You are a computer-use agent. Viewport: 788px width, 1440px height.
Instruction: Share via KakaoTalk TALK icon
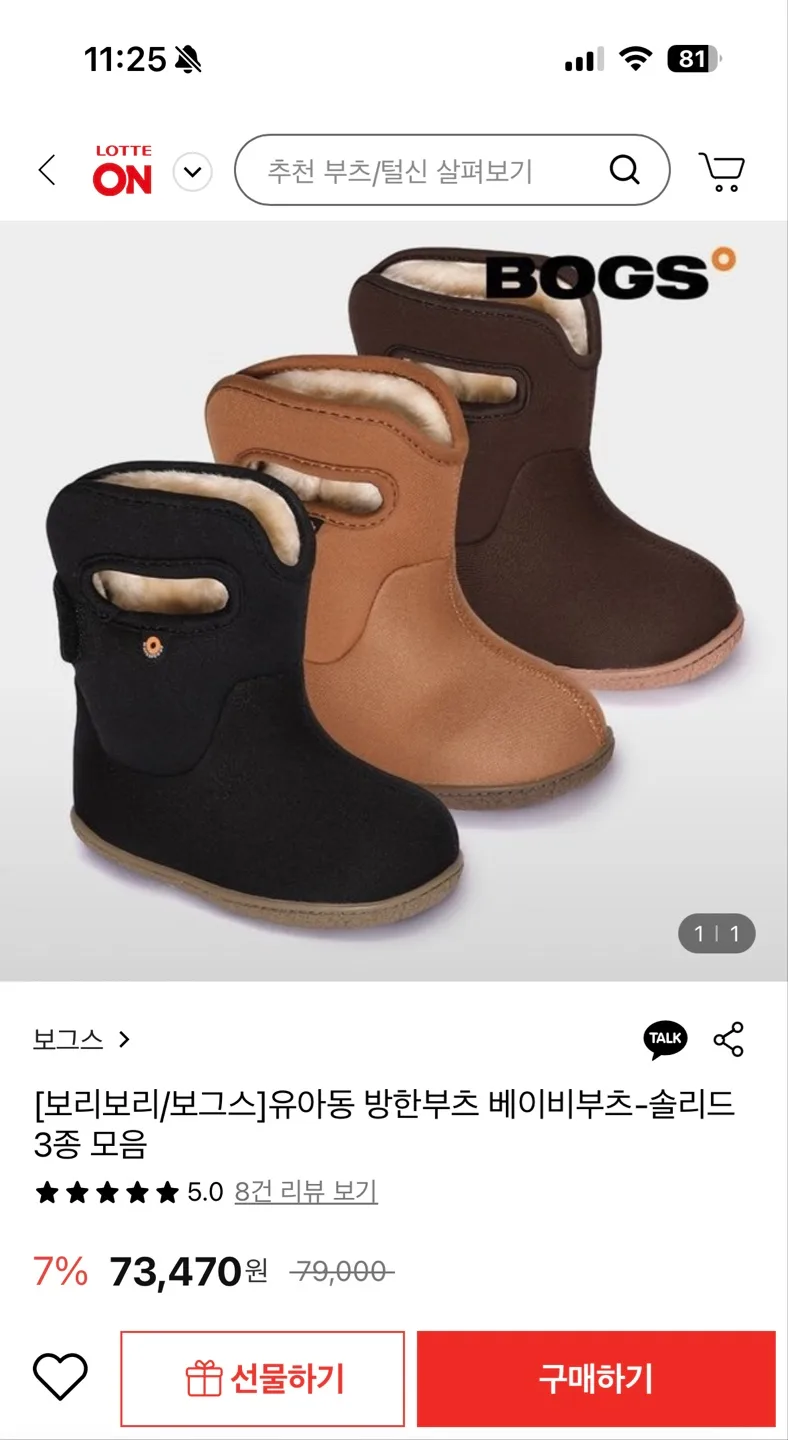[665, 1039]
